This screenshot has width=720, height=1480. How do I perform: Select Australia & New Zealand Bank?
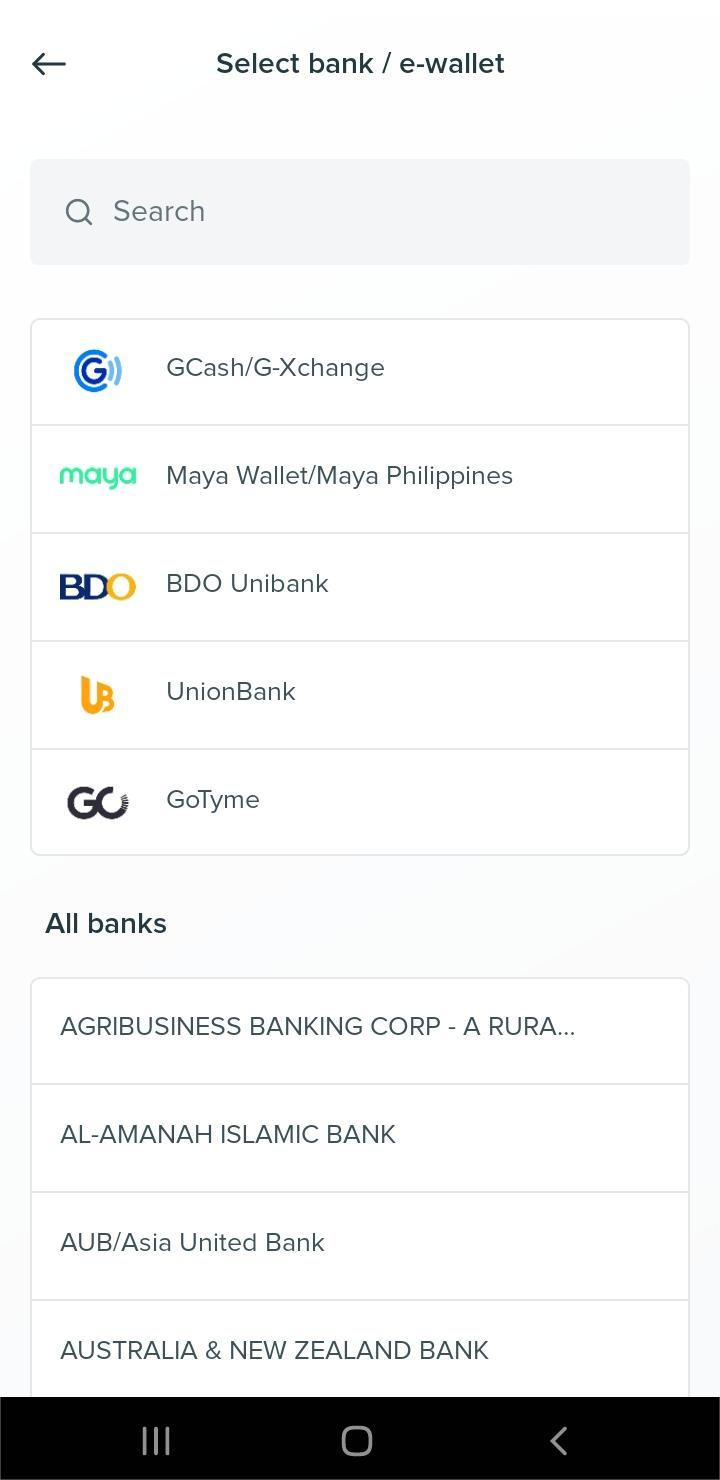(360, 1350)
